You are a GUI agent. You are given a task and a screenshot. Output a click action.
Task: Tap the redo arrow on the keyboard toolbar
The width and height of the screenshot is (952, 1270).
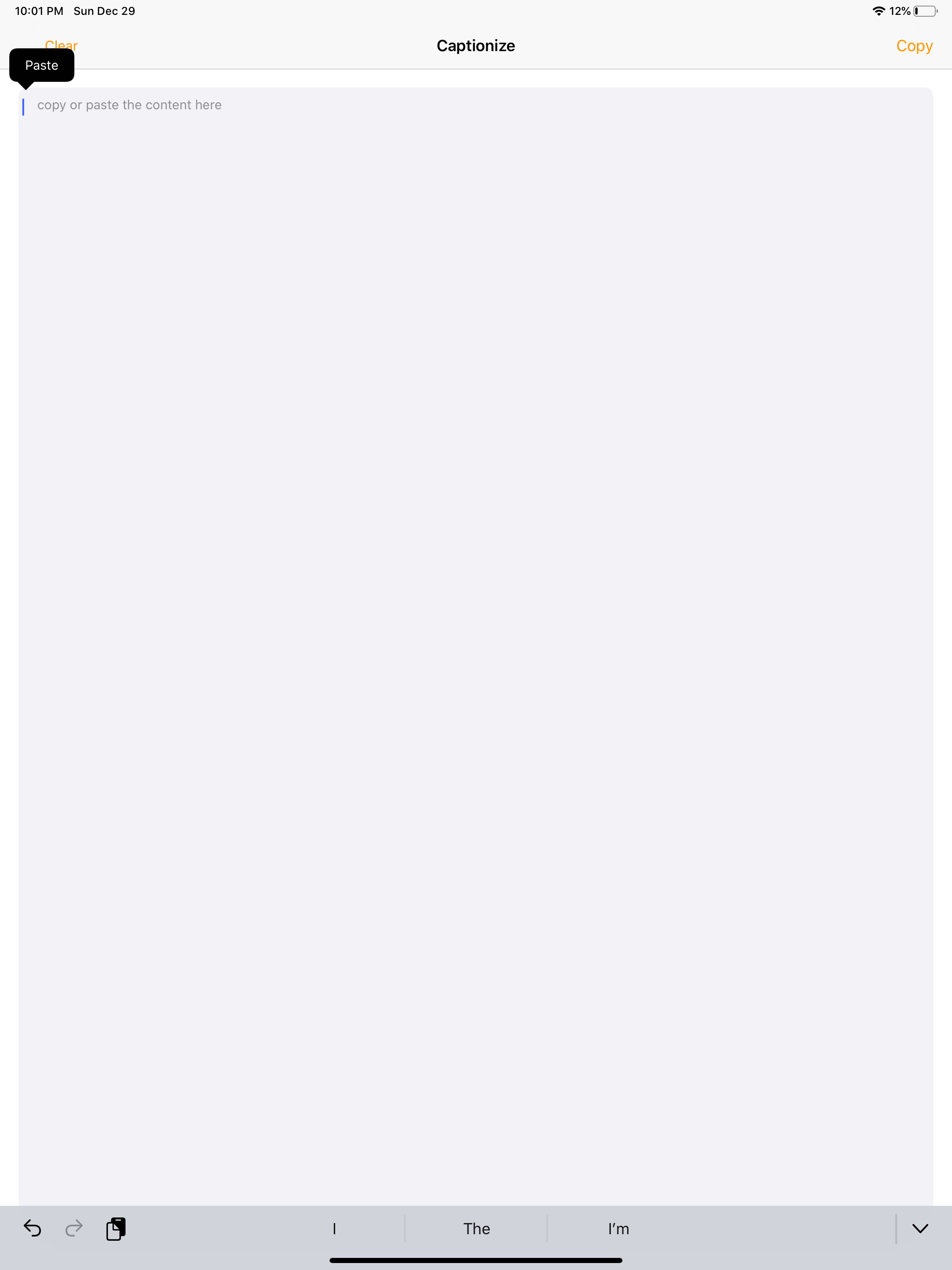click(74, 1229)
